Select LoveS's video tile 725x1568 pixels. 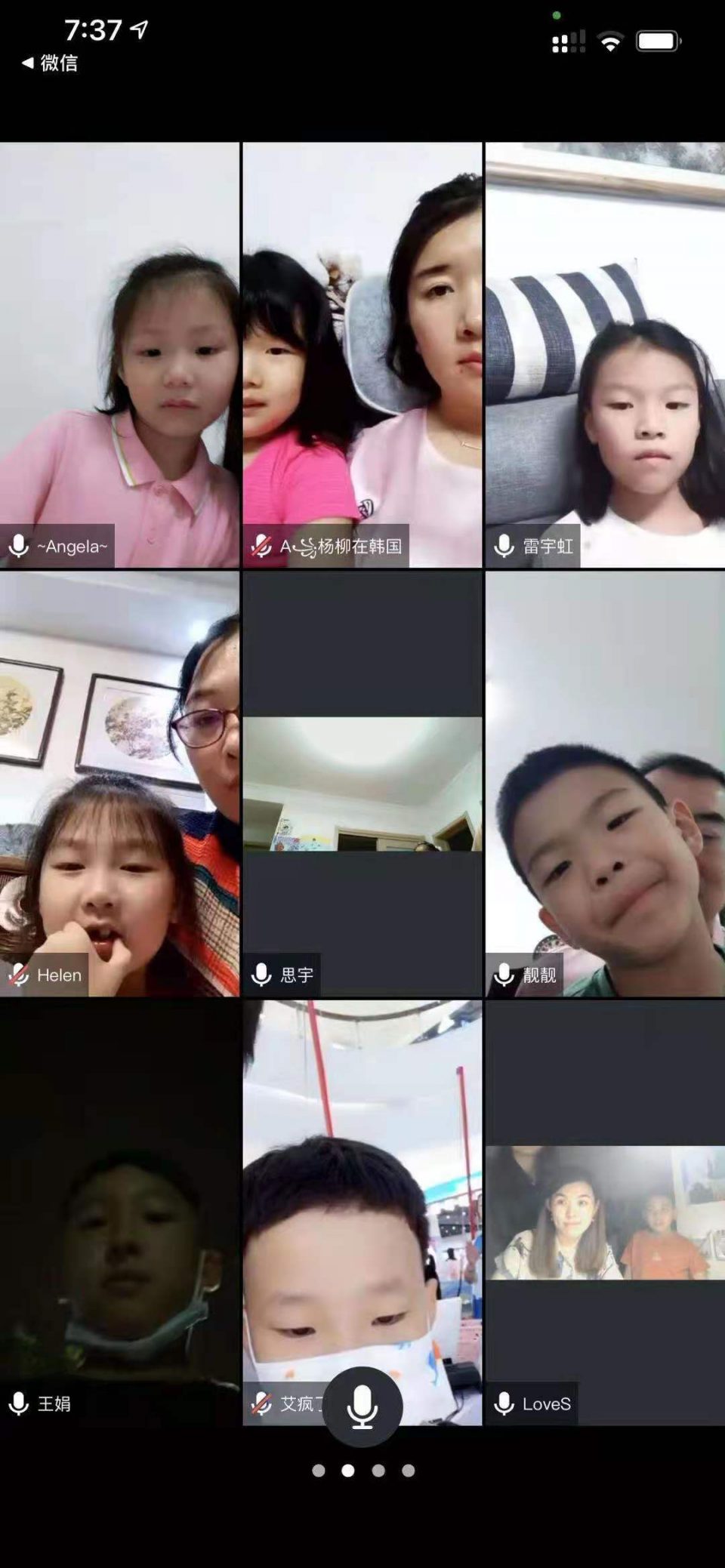605,1212
